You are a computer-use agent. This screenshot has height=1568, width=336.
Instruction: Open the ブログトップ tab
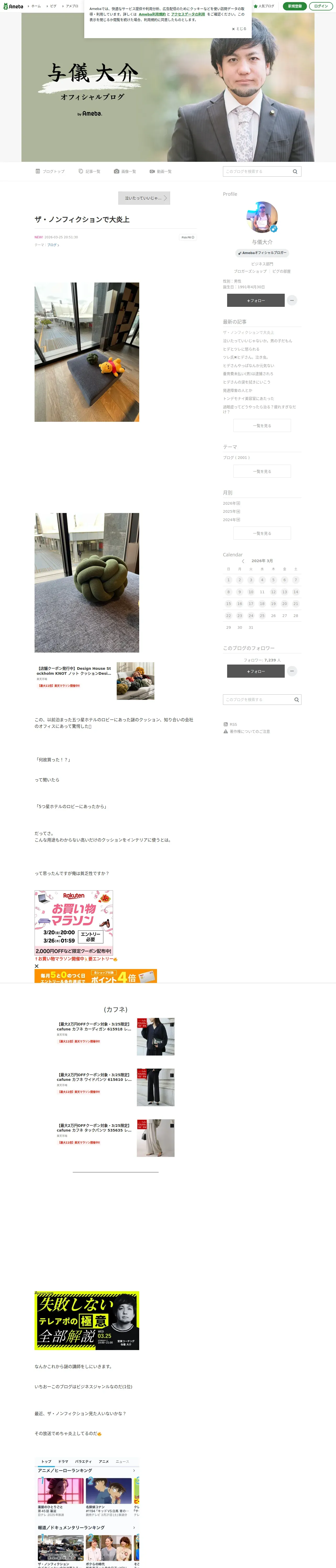click(x=50, y=172)
